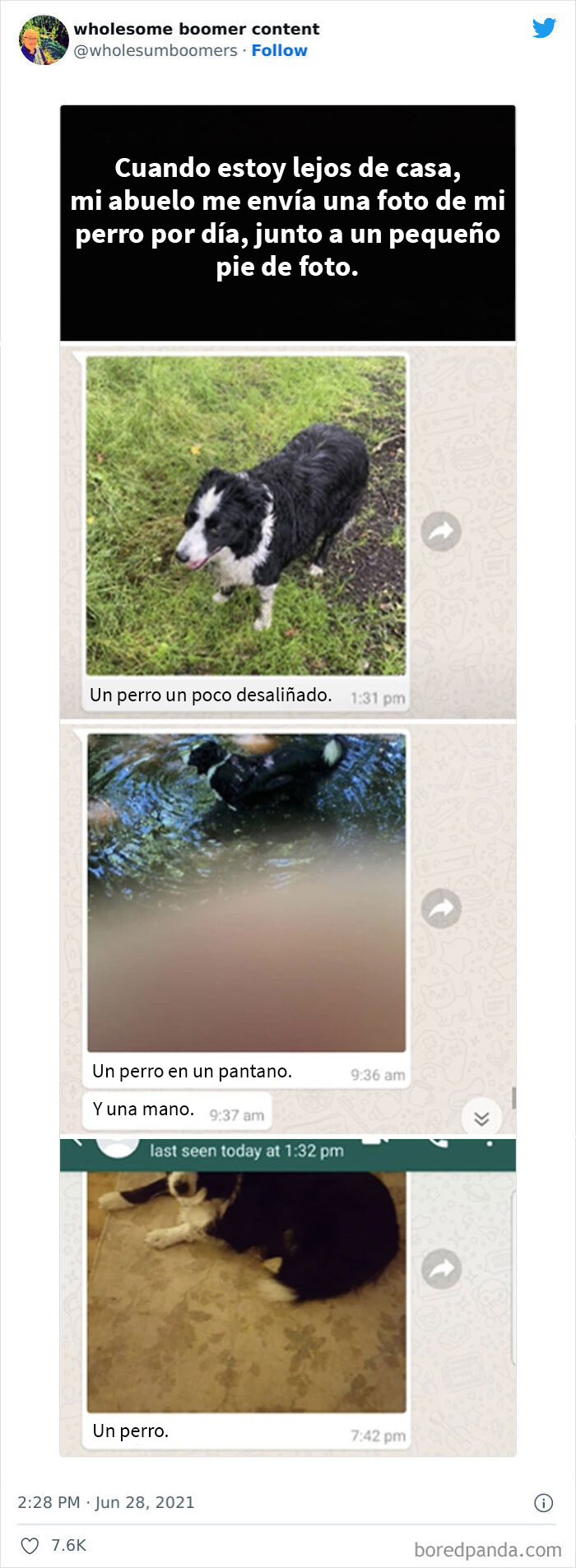
Task: Like this tweet with the heart
Action: pyautogui.click(x=30, y=1546)
